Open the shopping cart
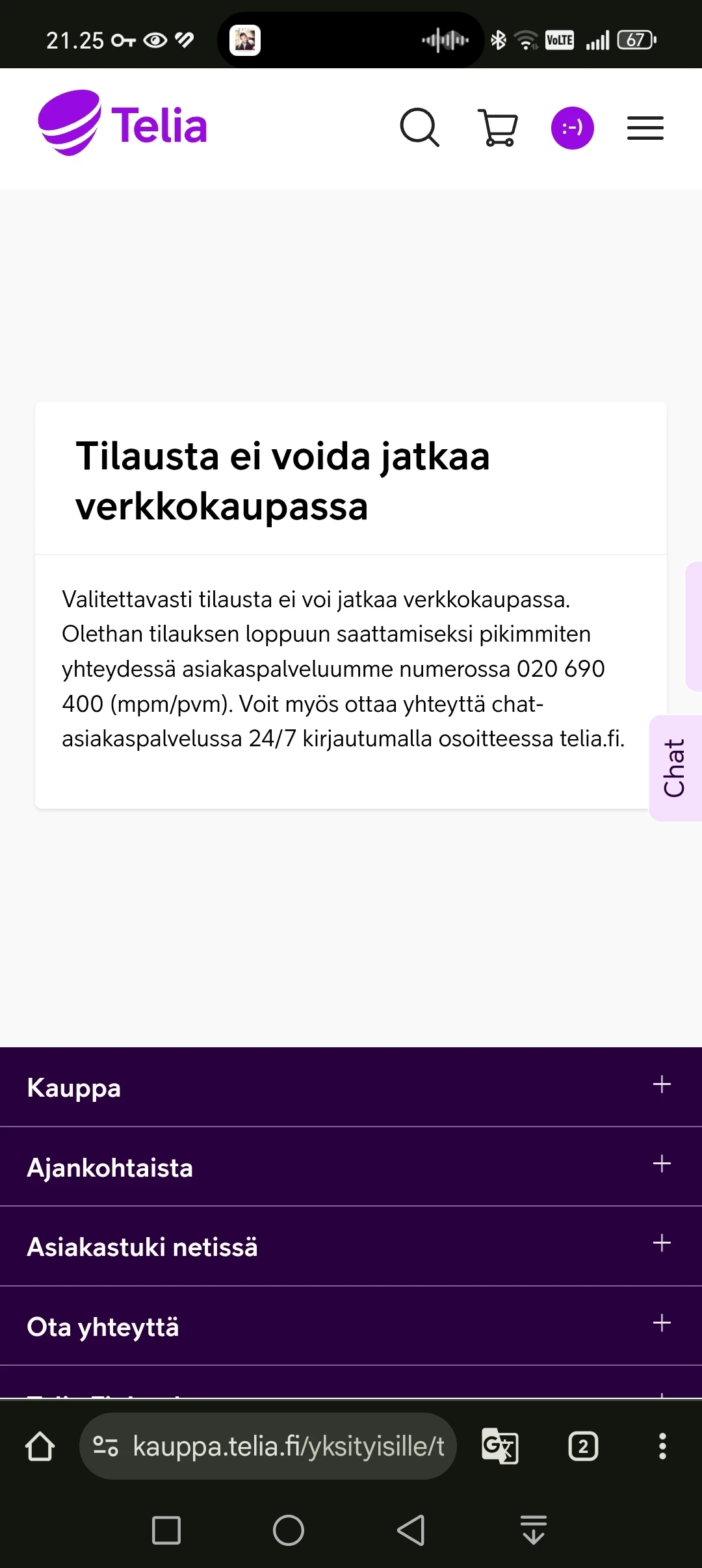The height and width of the screenshot is (1568, 702). [x=498, y=127]
